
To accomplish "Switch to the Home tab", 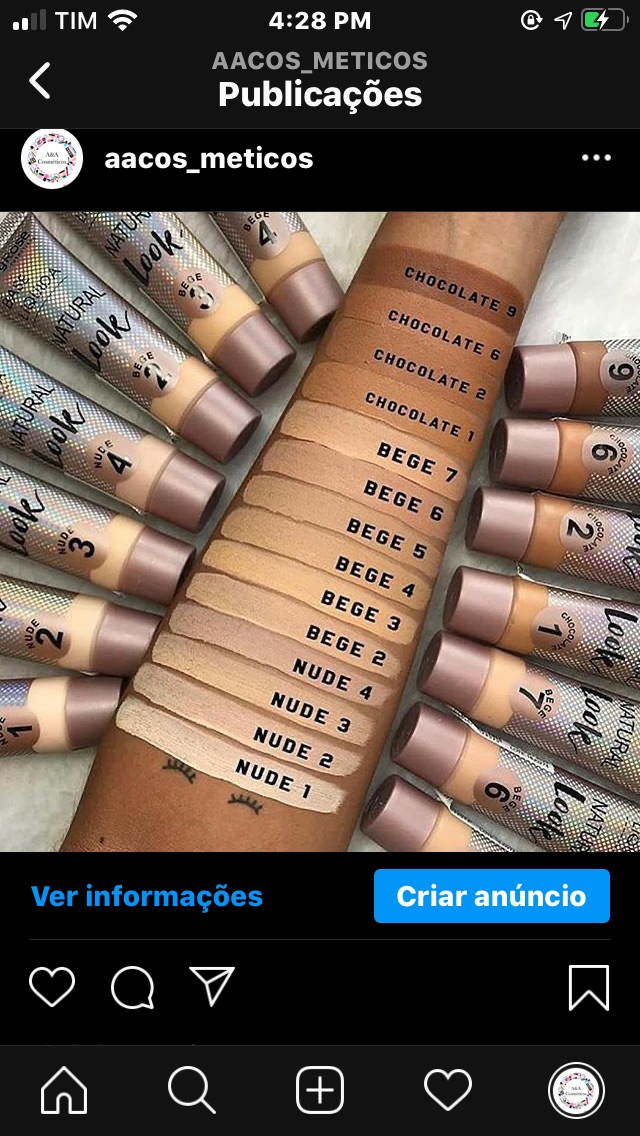I will (x=64, y=1090).
